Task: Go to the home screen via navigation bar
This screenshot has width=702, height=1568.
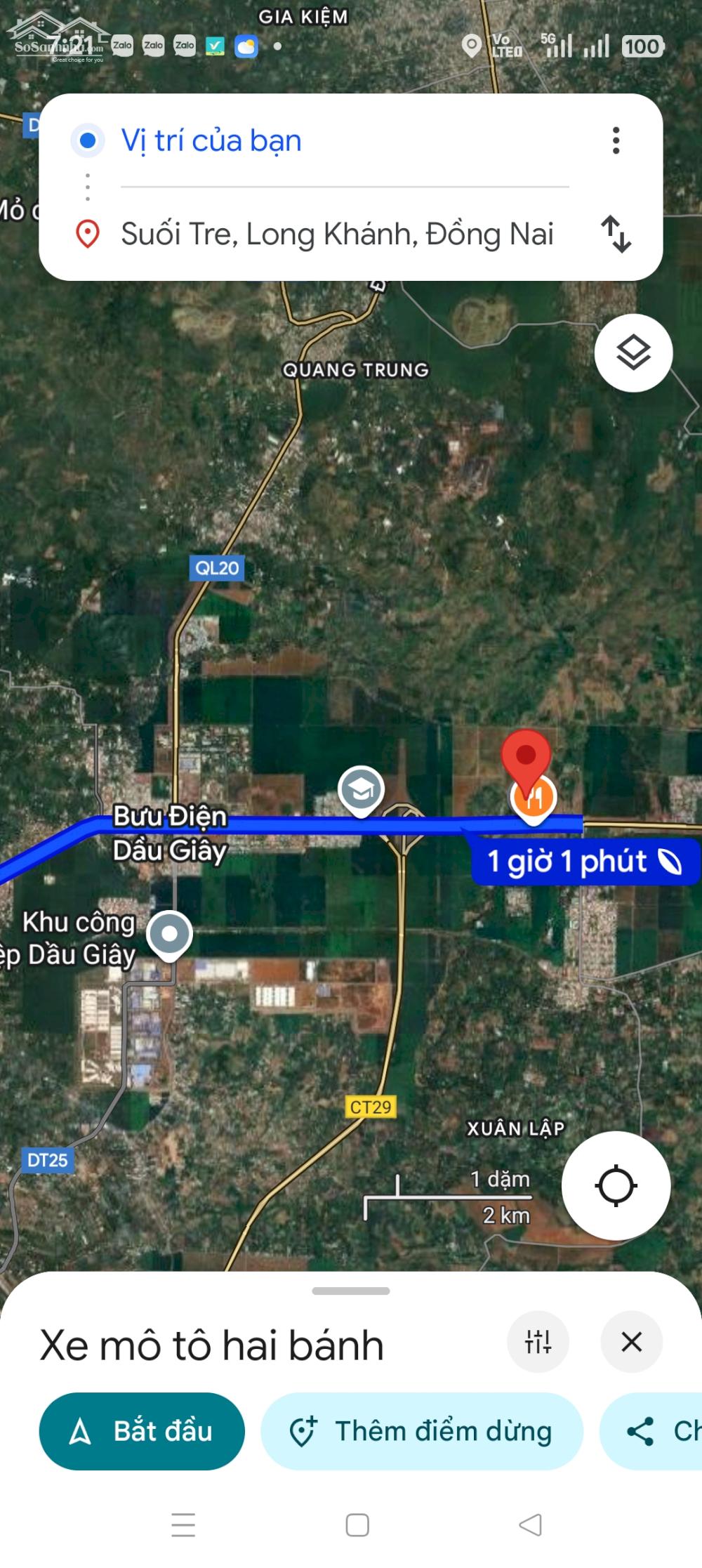Action: (x=357, y=1524)
